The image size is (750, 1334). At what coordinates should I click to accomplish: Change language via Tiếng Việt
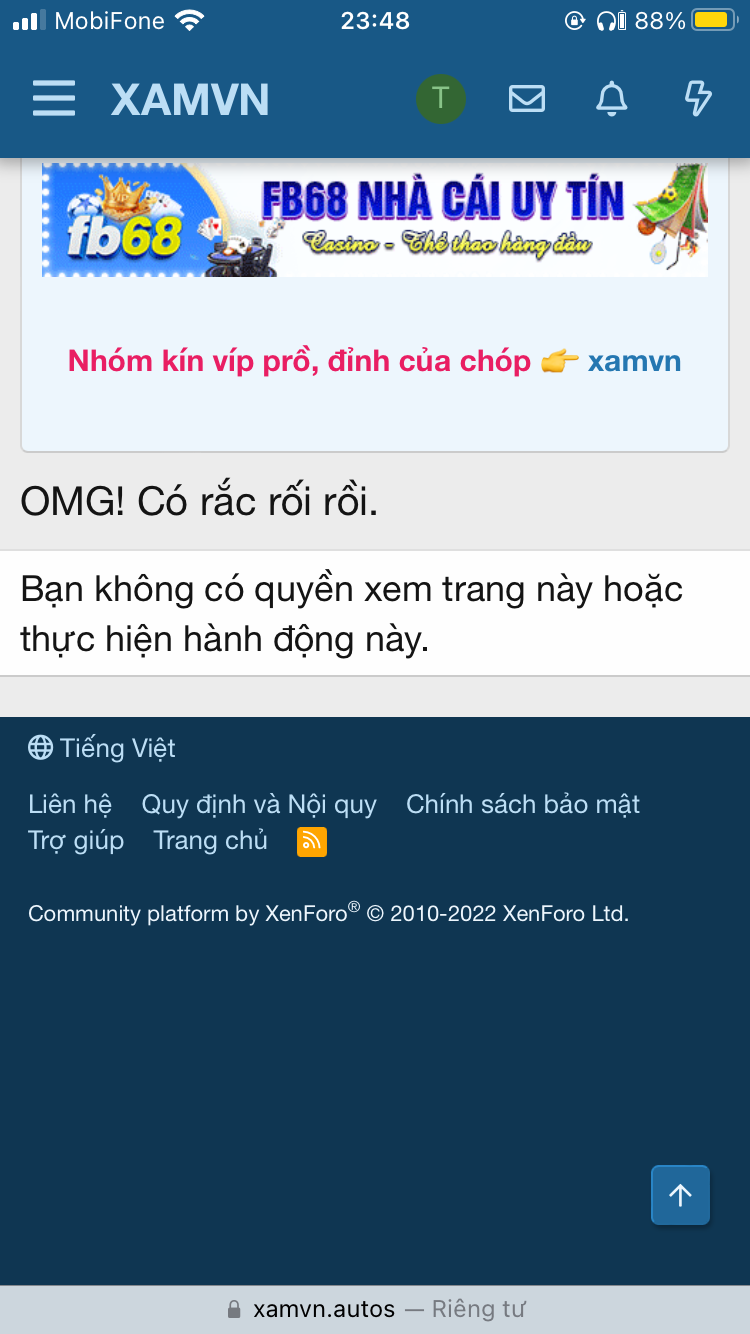102,748
